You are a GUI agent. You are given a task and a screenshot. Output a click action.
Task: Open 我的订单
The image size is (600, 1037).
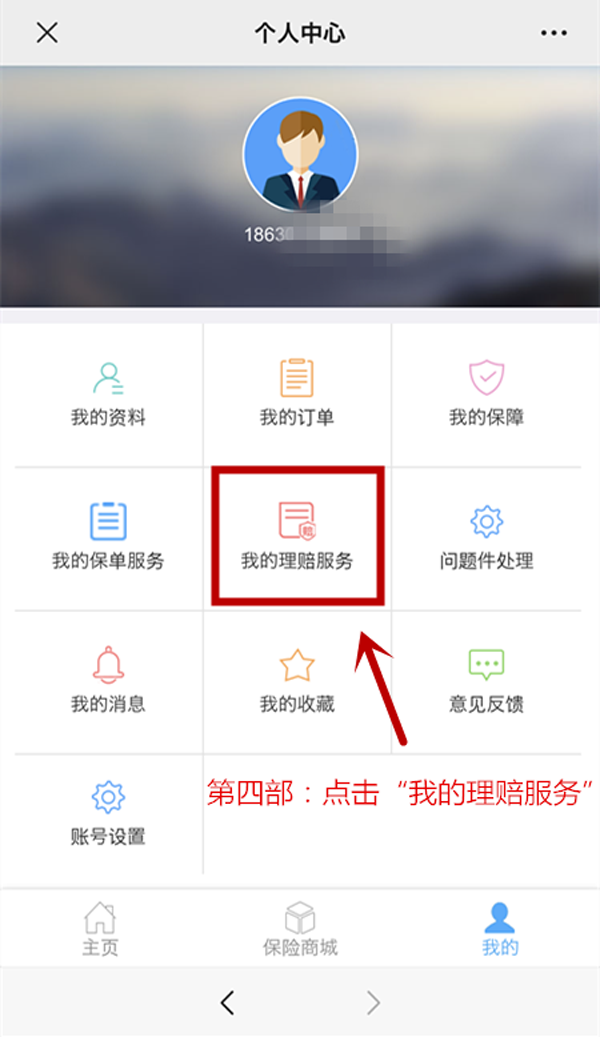click(297, 394)
